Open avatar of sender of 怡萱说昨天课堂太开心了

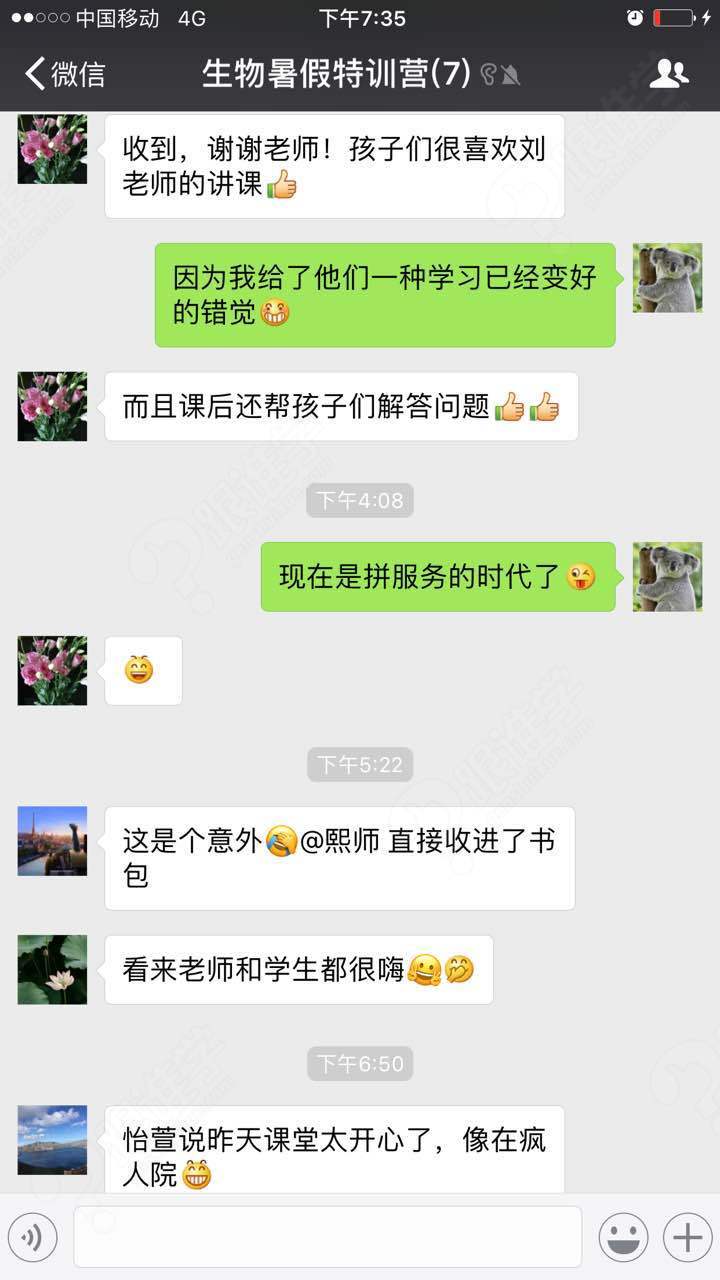pos(52,1140)
